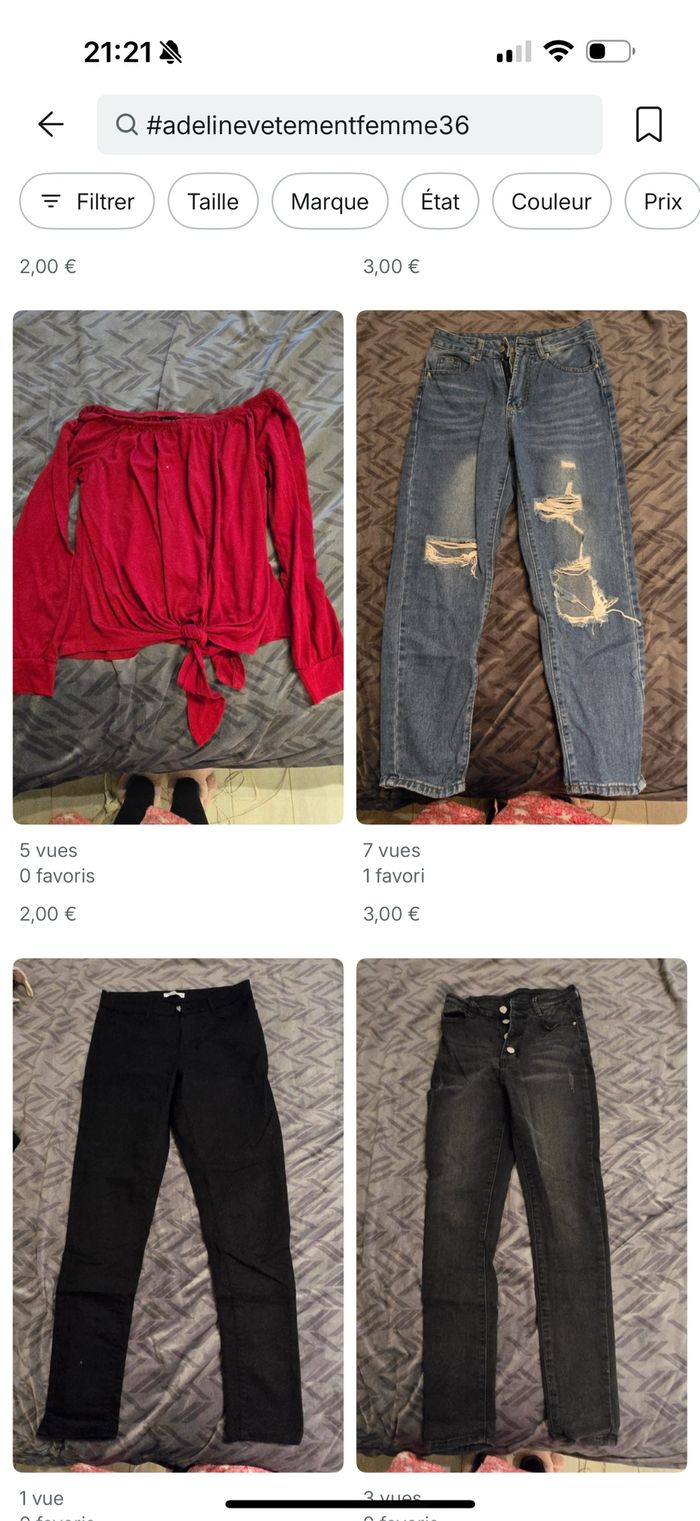Select the Taille filter chip
700x1521 pixels.
click(213, 201)
